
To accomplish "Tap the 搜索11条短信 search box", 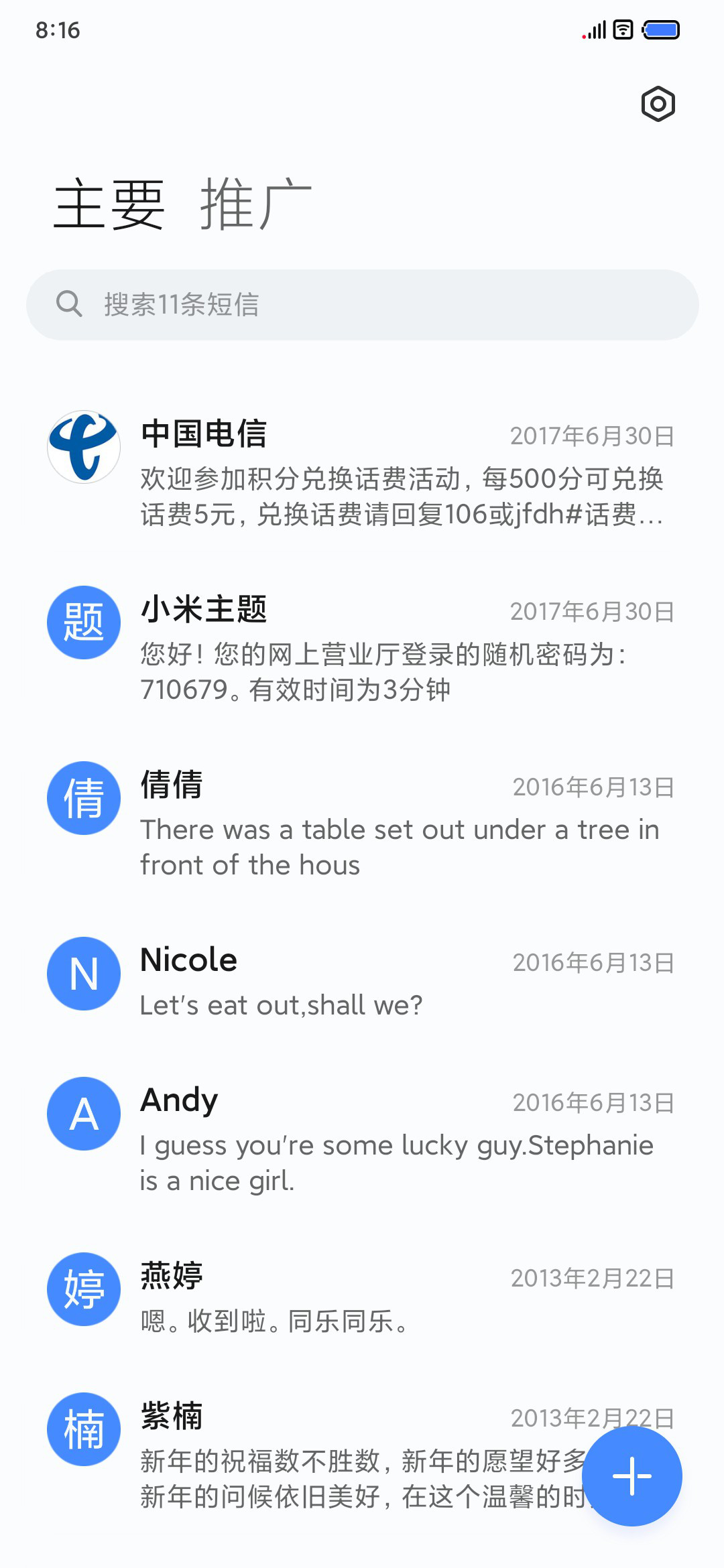I will click(x=362, y=305).
